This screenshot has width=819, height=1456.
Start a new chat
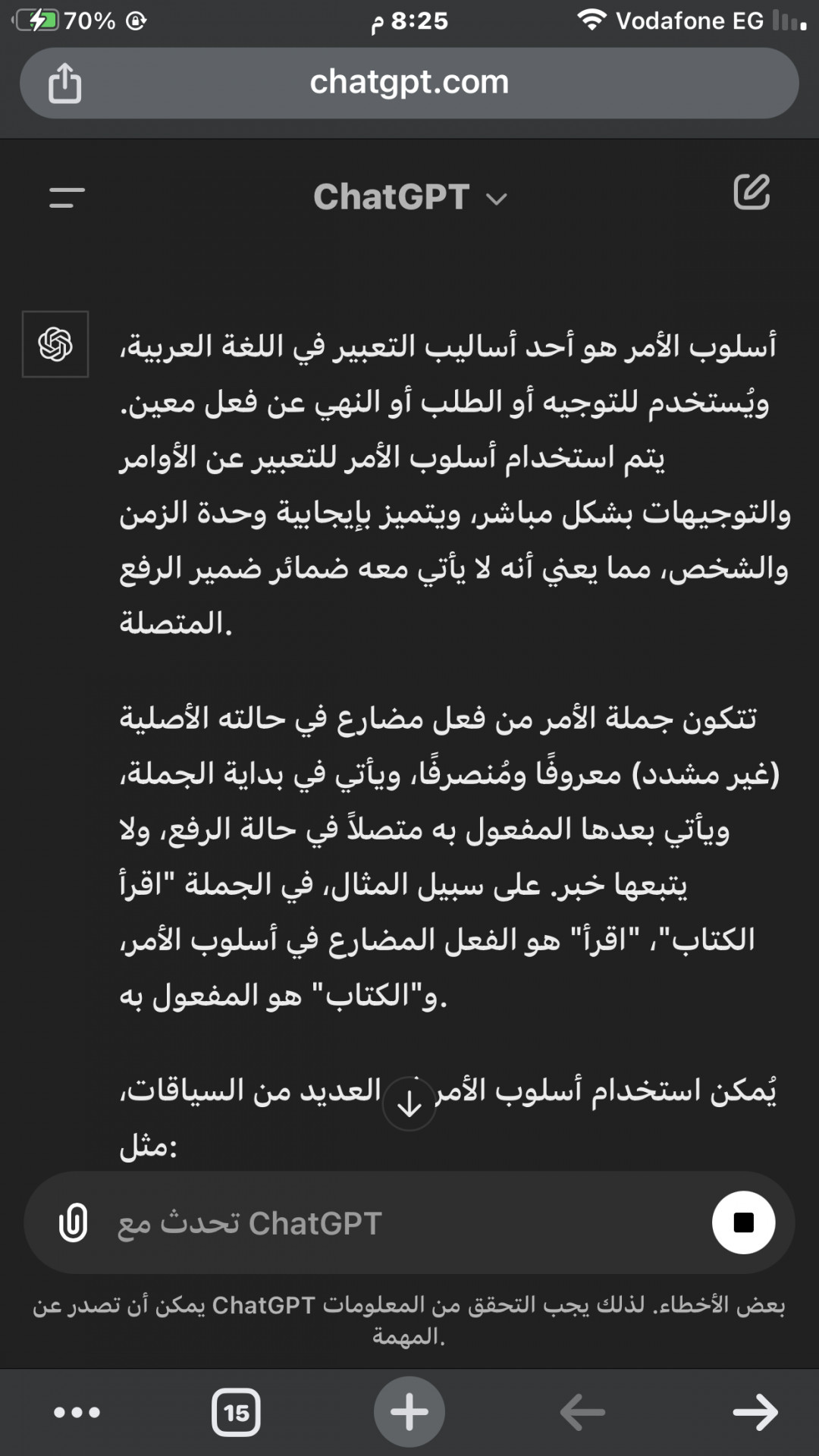pos(752,192)
